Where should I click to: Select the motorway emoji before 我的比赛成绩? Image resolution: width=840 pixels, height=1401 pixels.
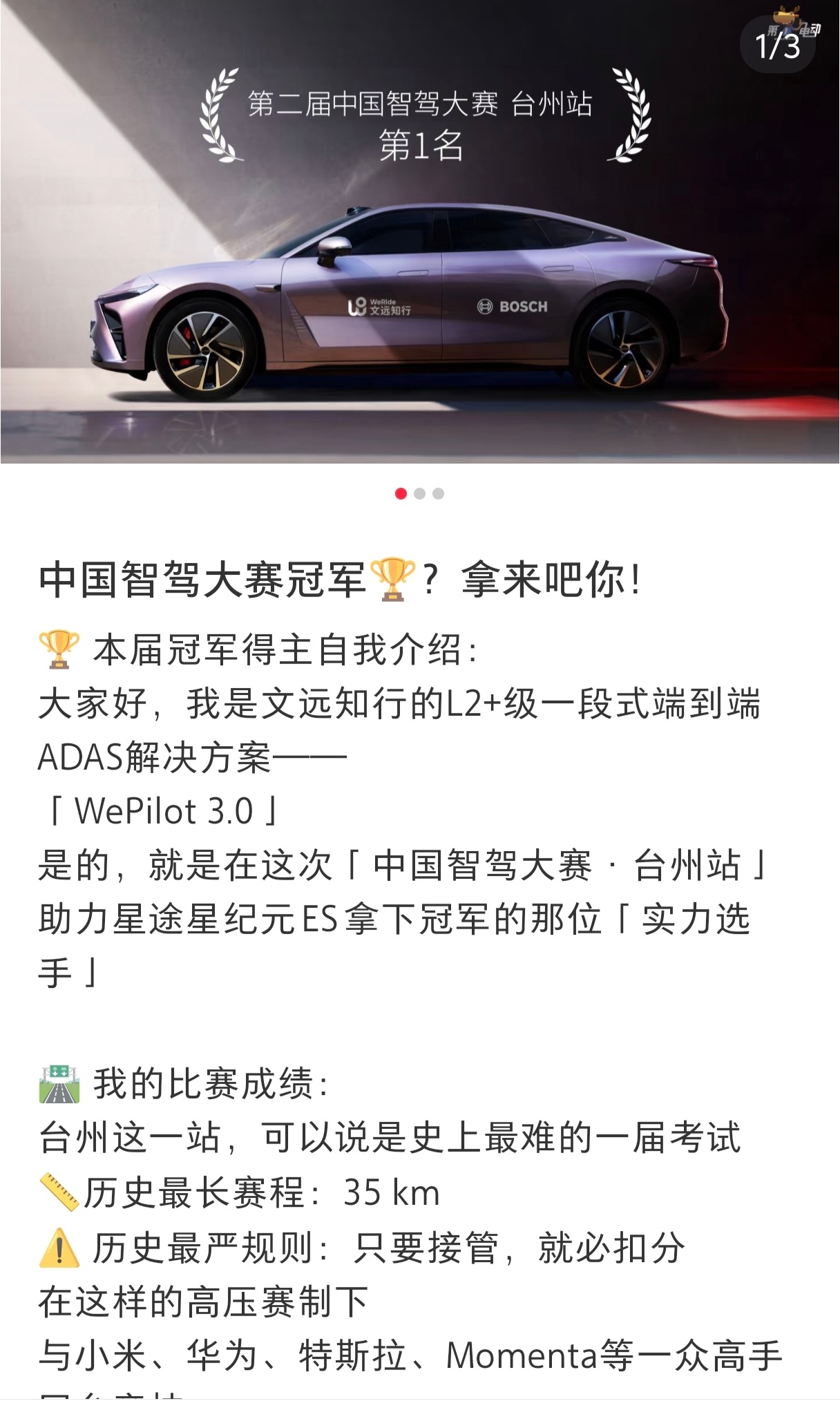coord(61,1086)
